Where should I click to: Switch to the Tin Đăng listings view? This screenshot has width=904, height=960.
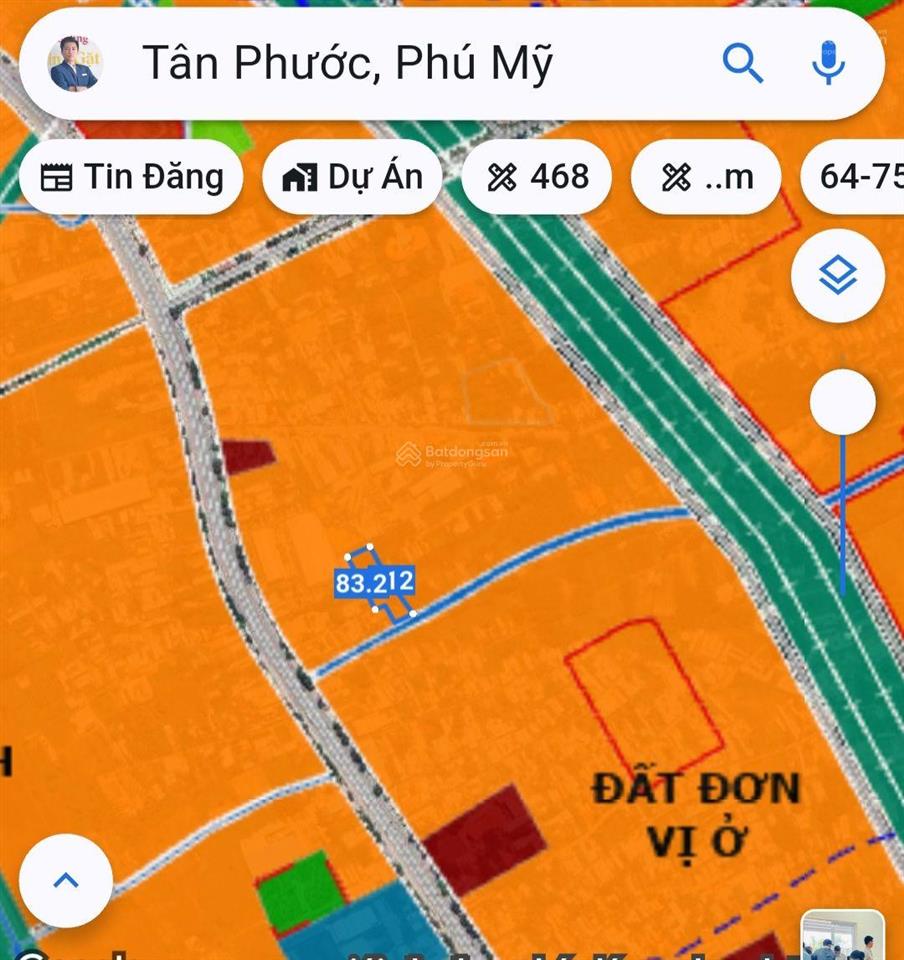pyautogui.click(x=131, y=176)
